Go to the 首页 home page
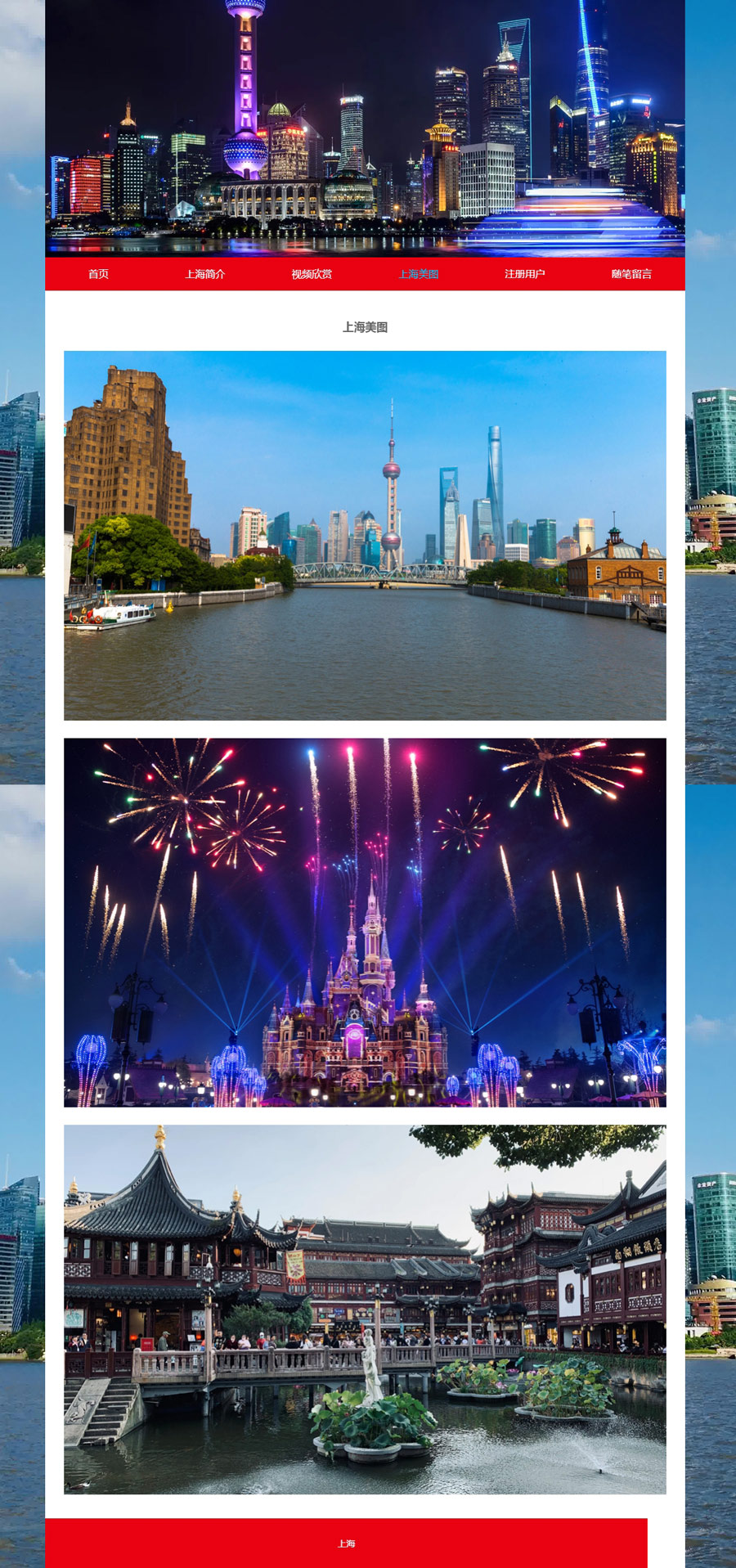736x1568 pixels. pyautogui.click(x=98, y=274)
